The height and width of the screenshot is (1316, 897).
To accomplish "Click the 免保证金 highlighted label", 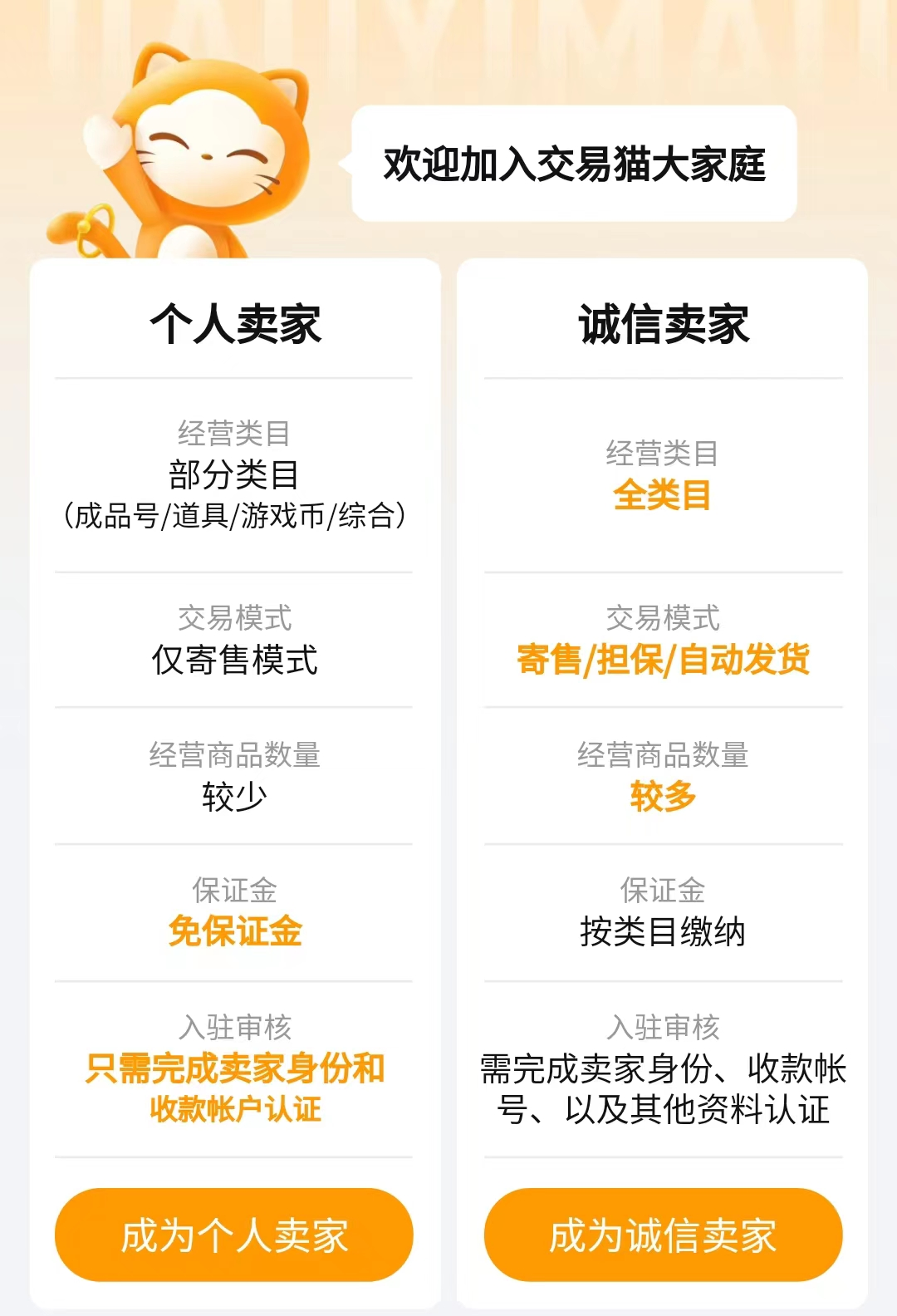I will pyautogui.click(x=235, y=932).
